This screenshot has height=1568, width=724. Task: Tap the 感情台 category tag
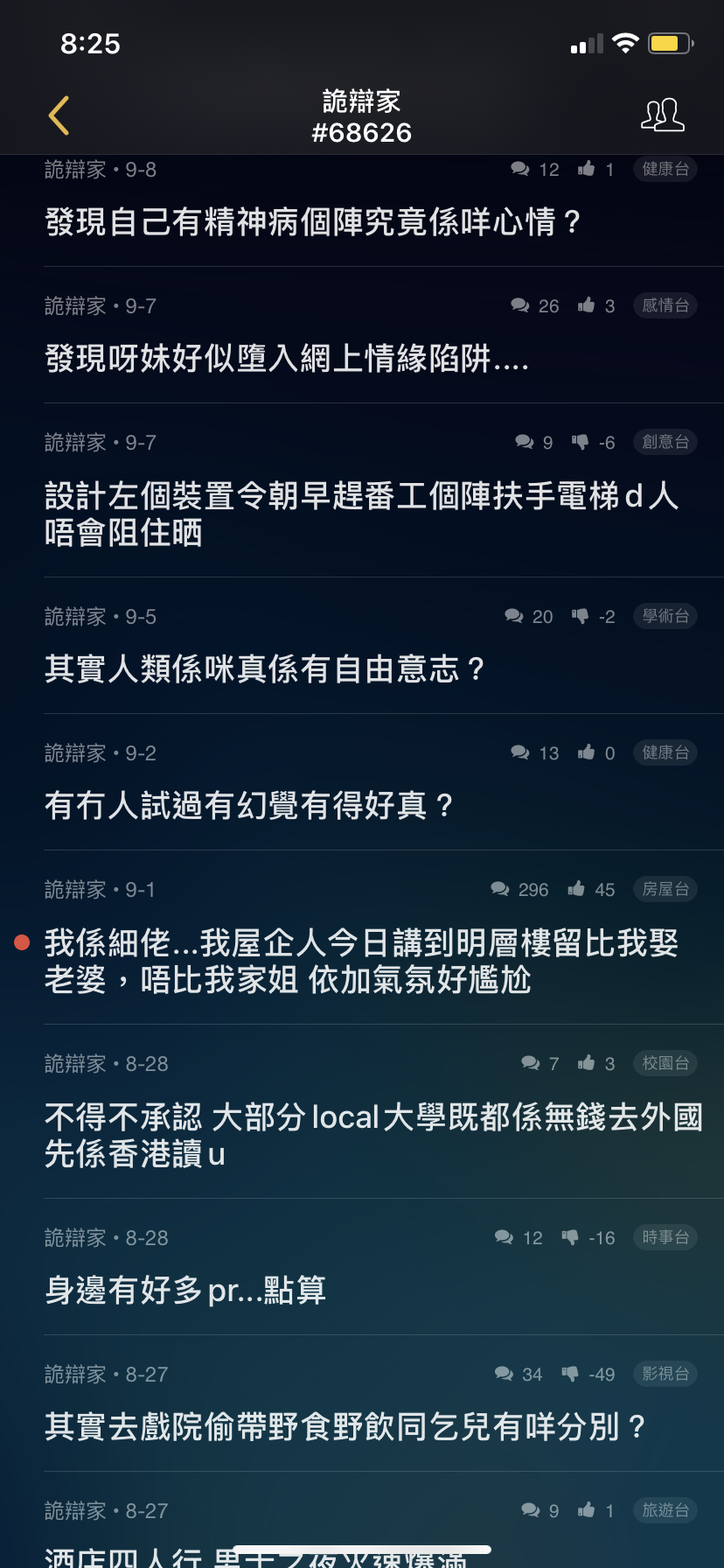[x=665, y=305]
